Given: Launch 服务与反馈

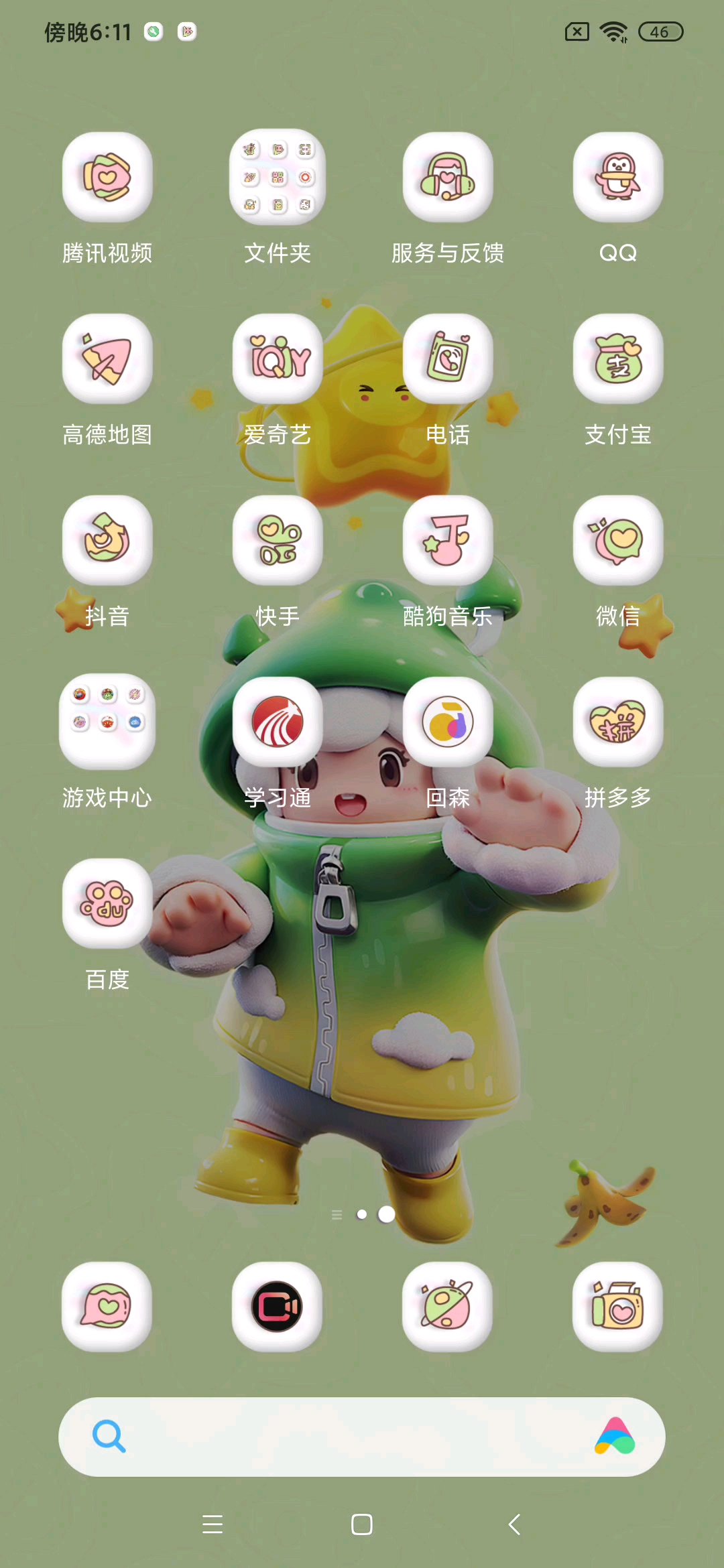Looking at the screenshot, I should click(x=448, y=178).
